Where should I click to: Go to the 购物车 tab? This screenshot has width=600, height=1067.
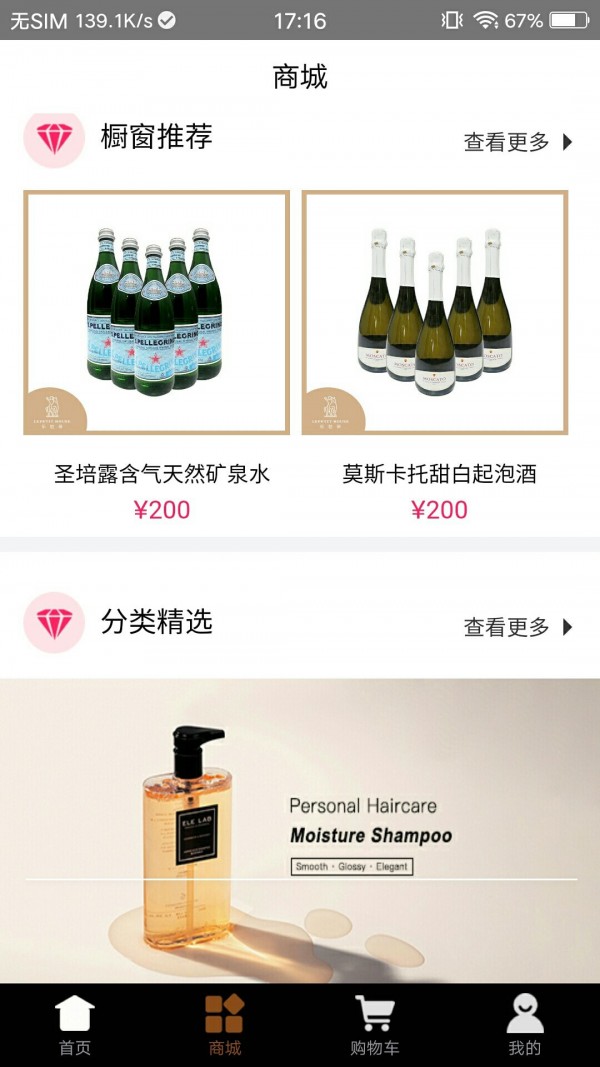coord(375,1025)
